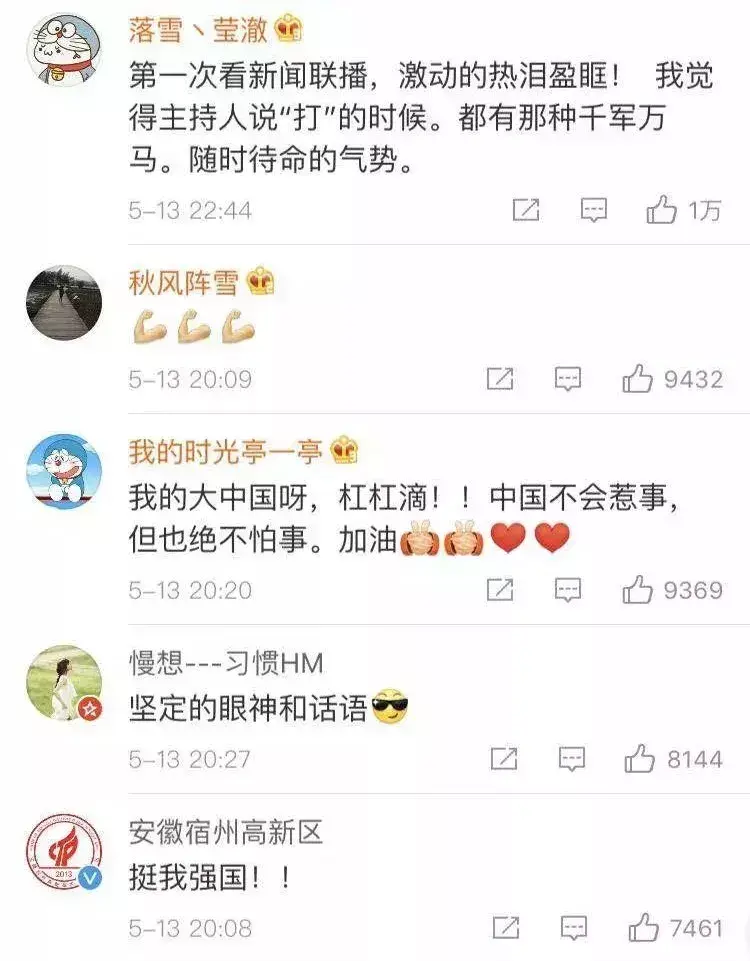Reply to 落雪丶莹澈's comment
This screenshot has width=750, height=961.
594,210
